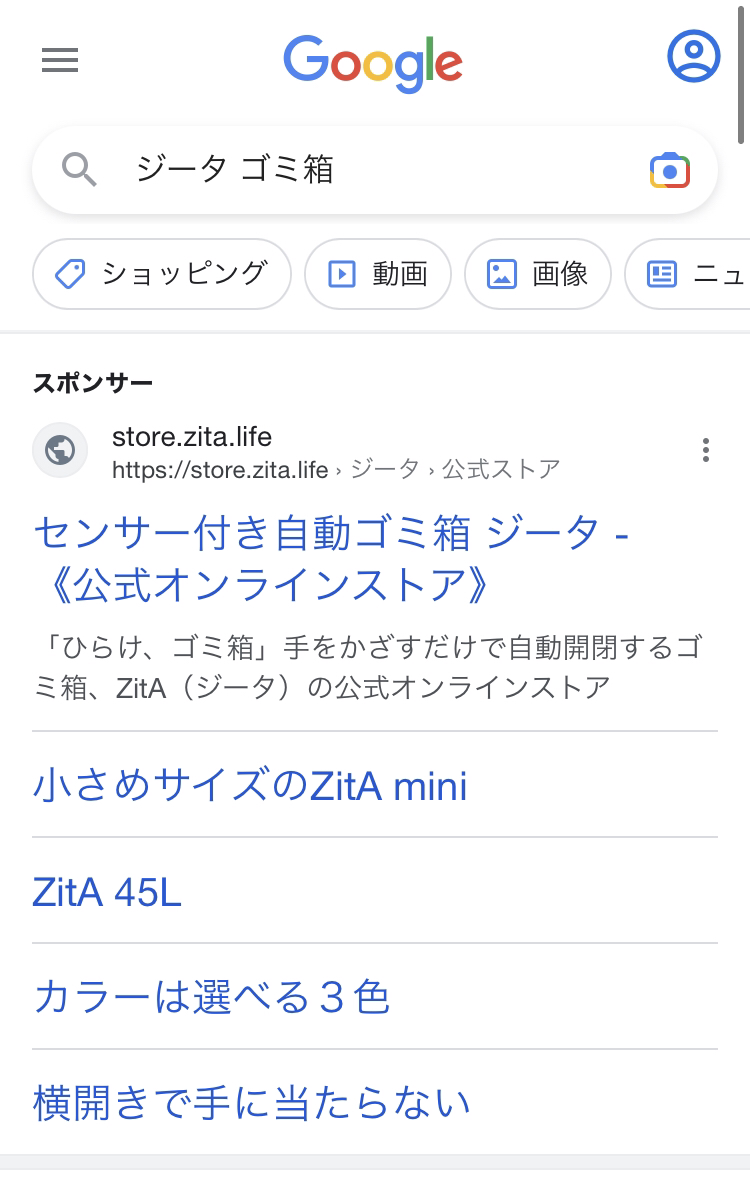Open the Google account profile icon
The width and height of the screenshot is (750, 1195).
pos(693,56)
